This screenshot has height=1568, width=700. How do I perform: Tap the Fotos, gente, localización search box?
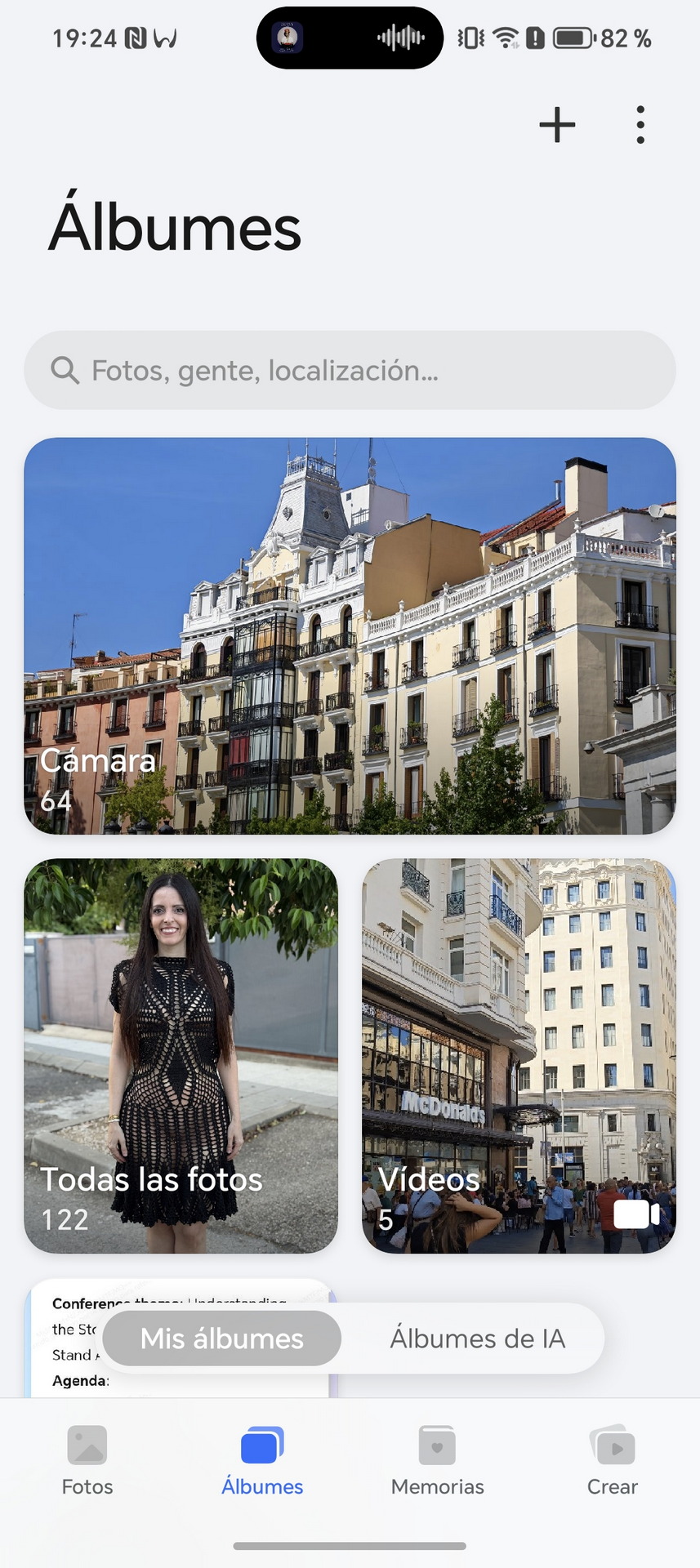[350, 370]
